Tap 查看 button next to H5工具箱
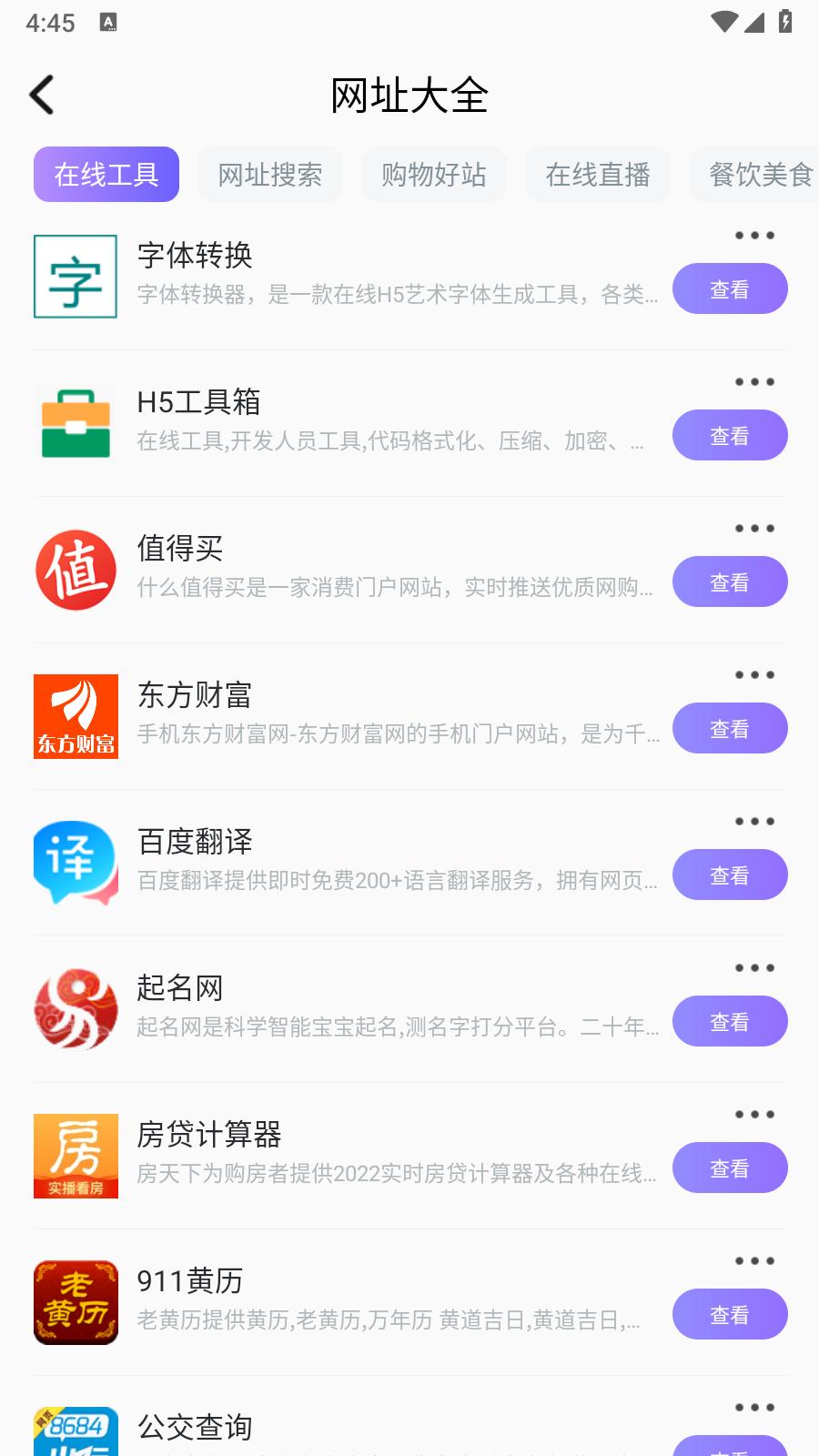This screenshot has height=1456, width=819. click(730, 435)
